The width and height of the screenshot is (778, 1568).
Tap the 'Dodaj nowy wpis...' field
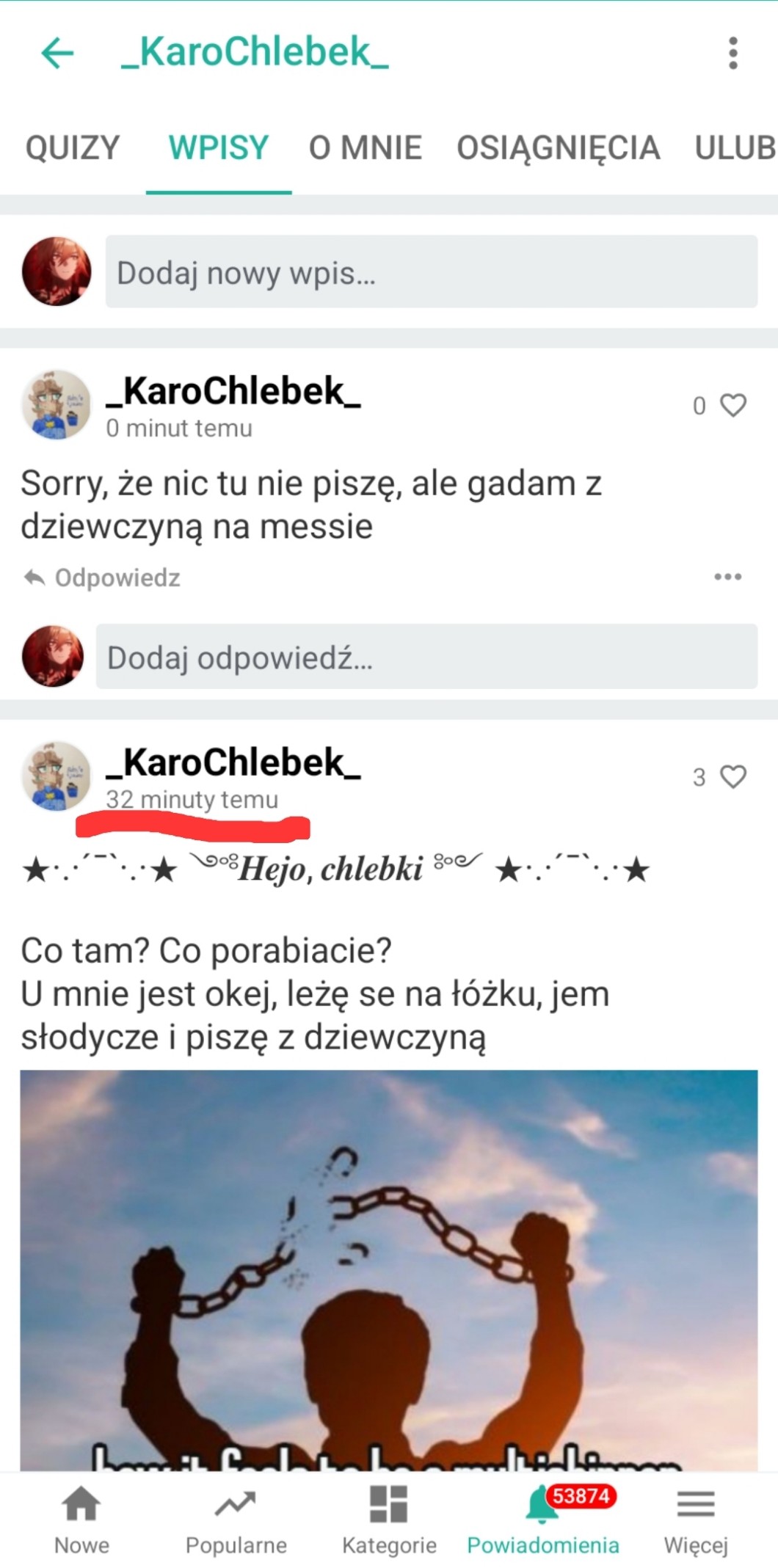tap(431, 272)
